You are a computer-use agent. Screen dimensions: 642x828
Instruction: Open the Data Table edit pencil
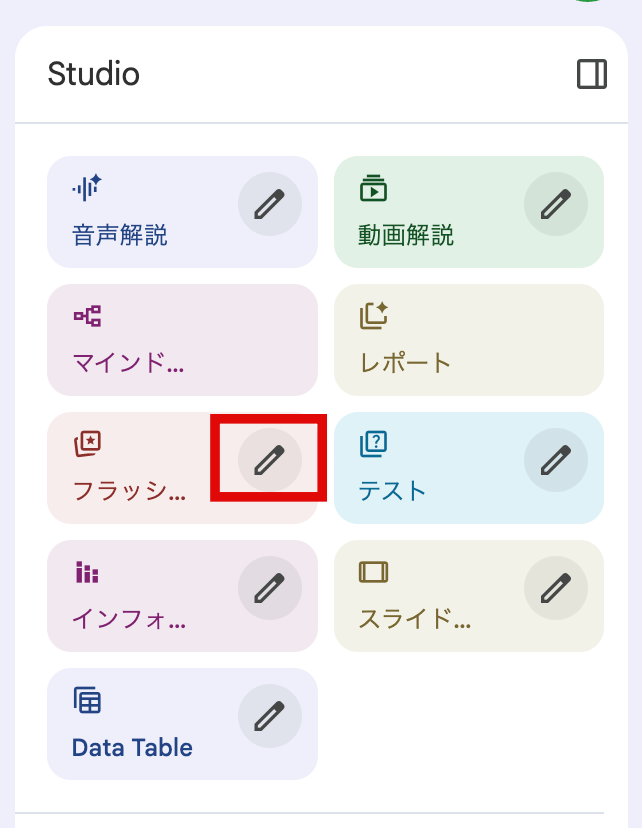pos(269,716)
